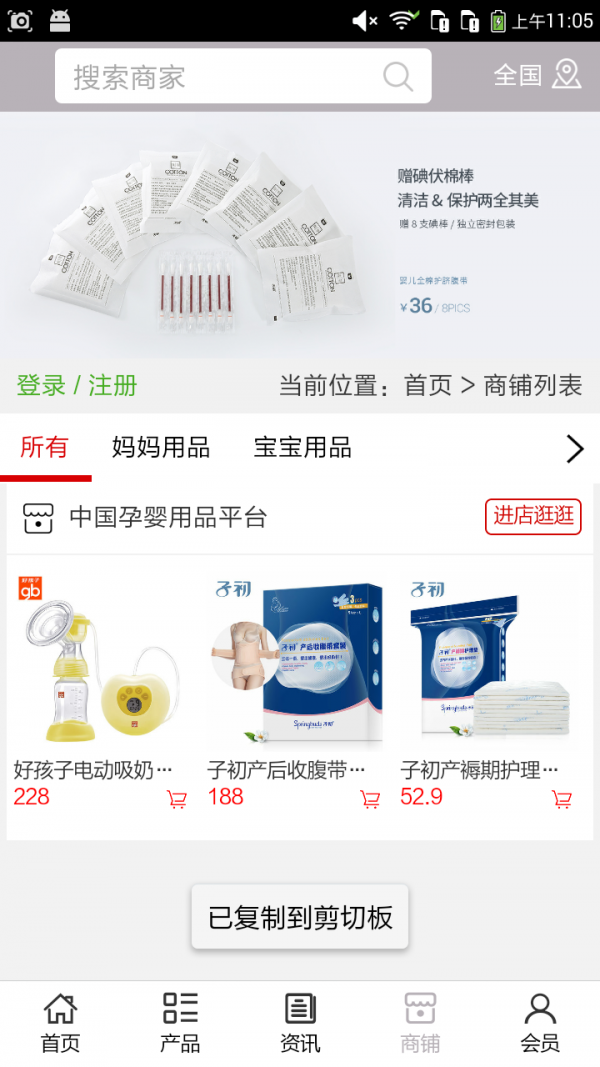600x1067 pixels.
Task: Switch to the 妈妈用品 tab
Action: [161, 448]
